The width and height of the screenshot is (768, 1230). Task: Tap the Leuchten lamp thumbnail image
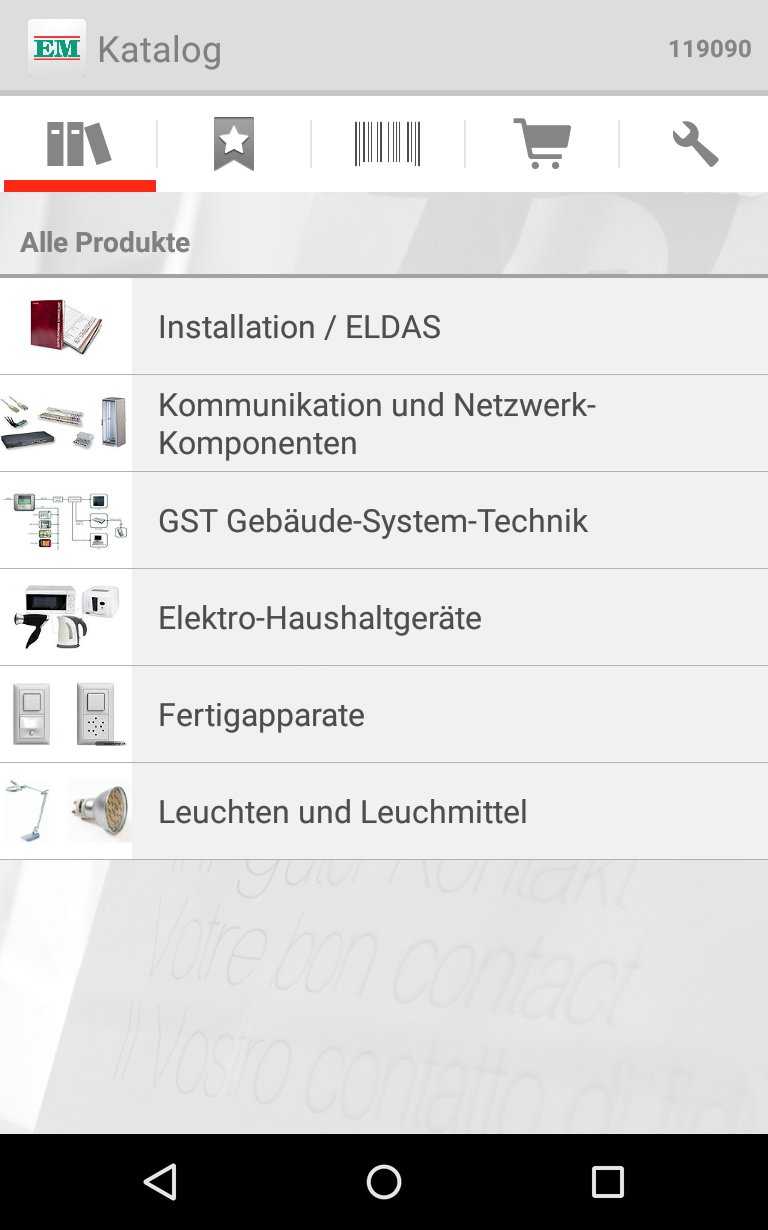click(x=65, y=811)
